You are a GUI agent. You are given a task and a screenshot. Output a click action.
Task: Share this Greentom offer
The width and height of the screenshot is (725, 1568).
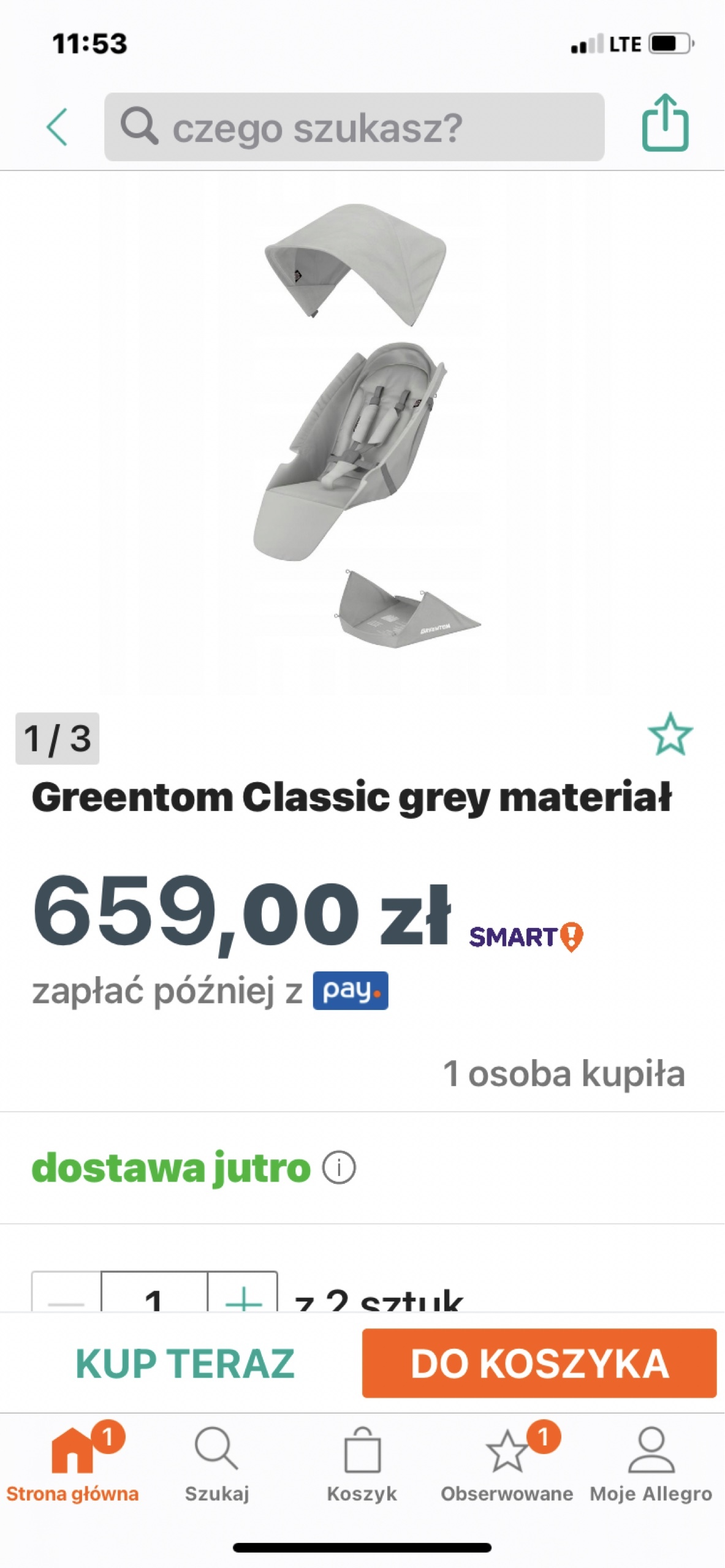(x=664, y=123)
